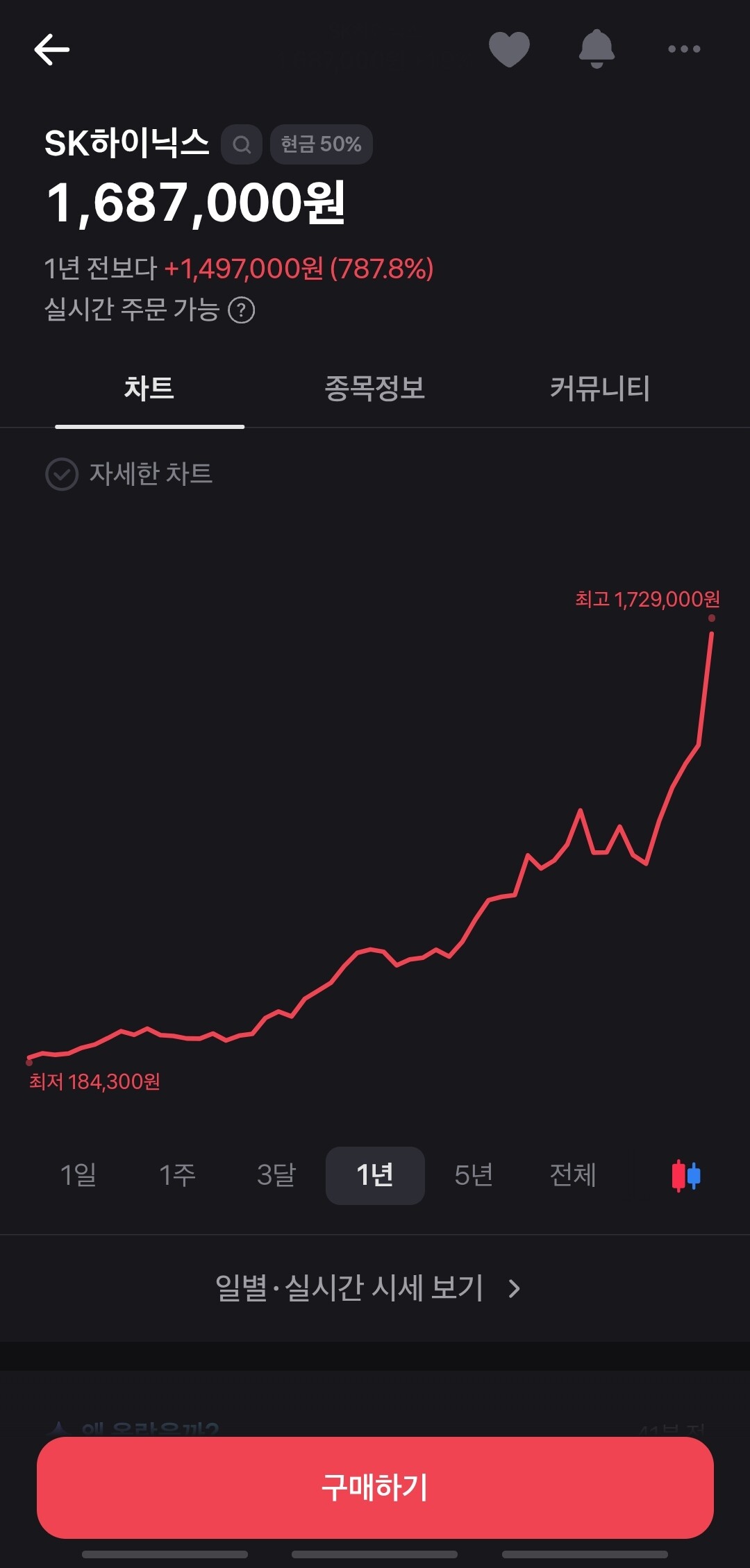750x1568 pixels.
Task: Open 일별·실시간 시세 보기
Action: tap(368, 1288)
